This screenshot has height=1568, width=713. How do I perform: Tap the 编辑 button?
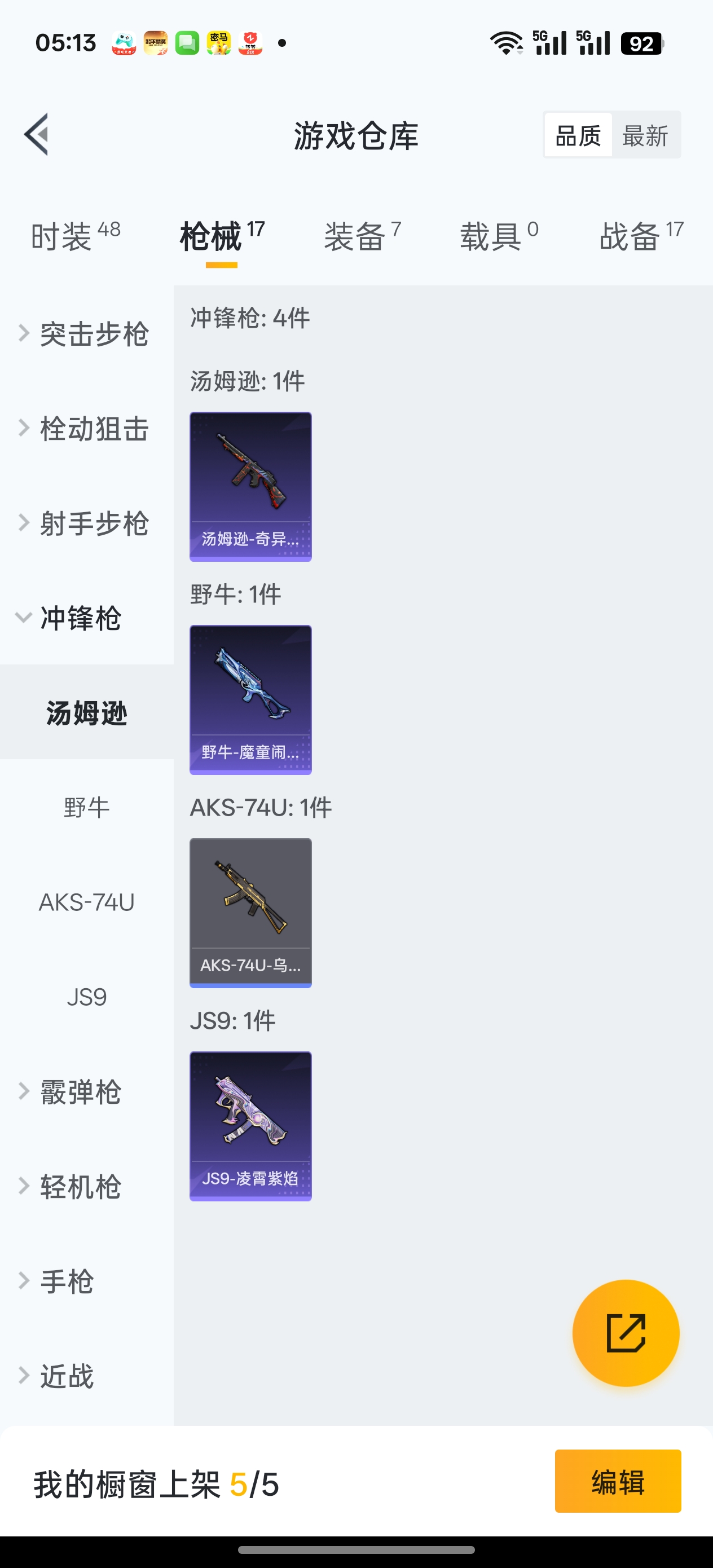pyautogui.click(x=618, y=1482)
